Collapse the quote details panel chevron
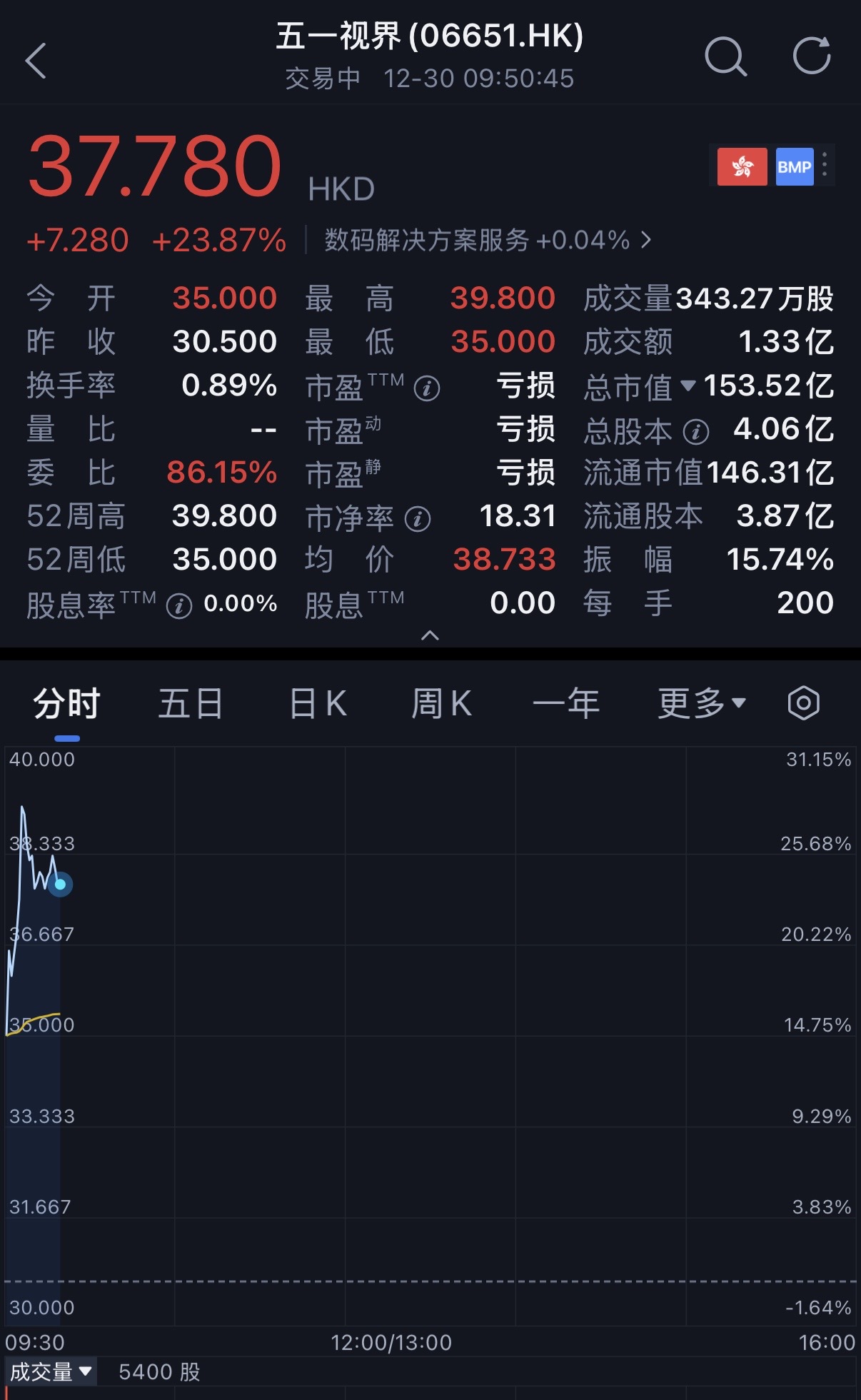This screenshot has width=861, height=1400. [x=430, y=634]
